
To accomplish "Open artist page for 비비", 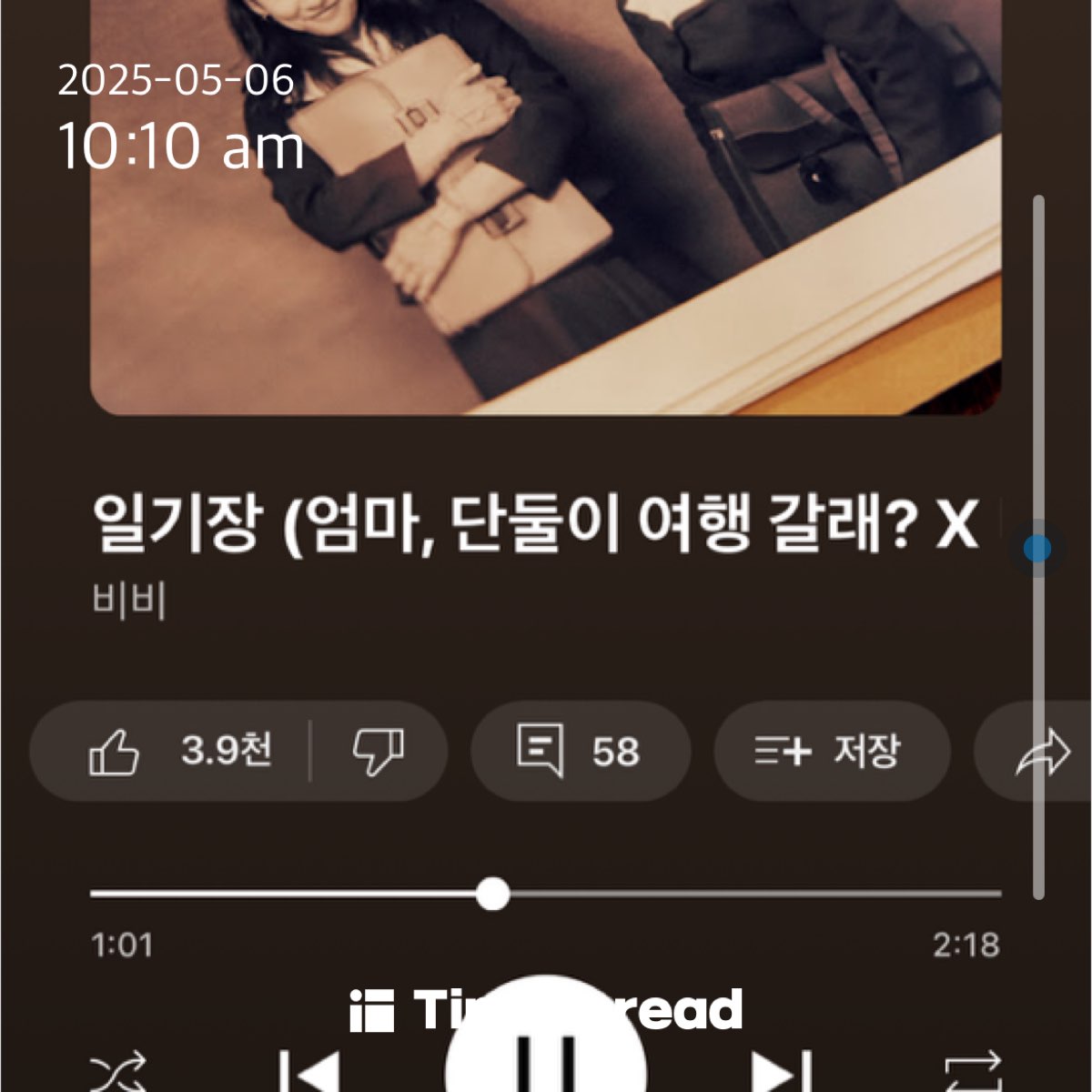I will [x=128, y=602].
